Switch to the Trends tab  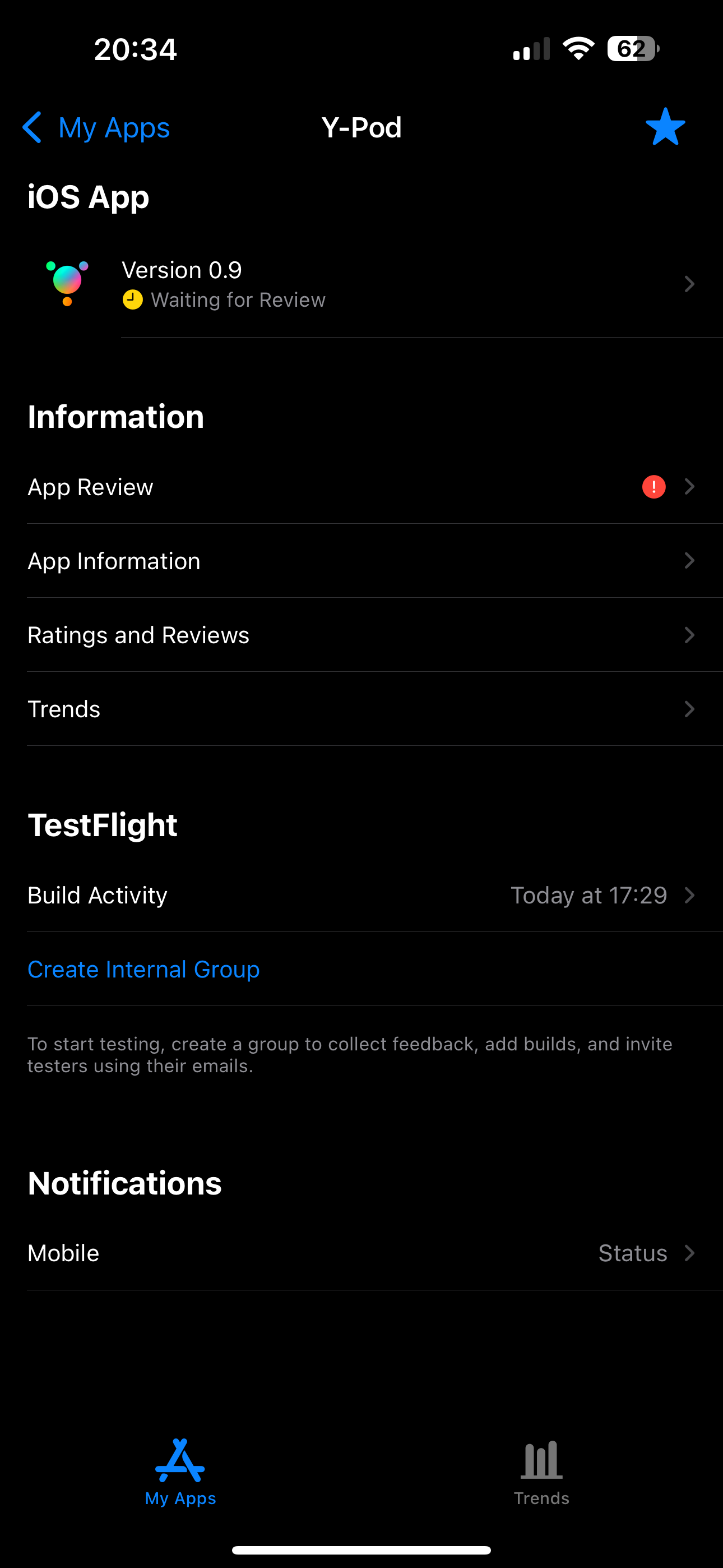(541, 1473)
